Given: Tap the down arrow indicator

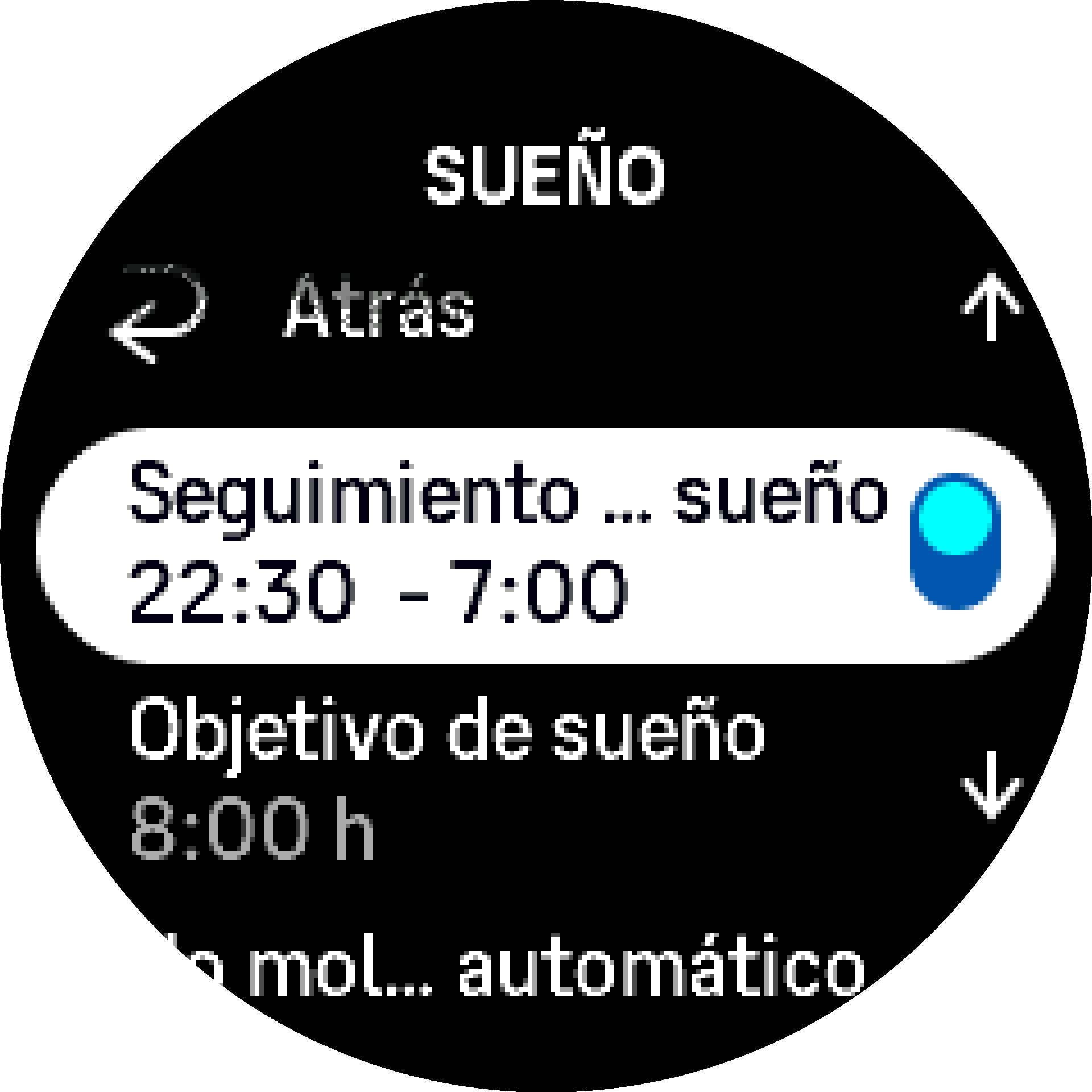Looking at the screenshot, I should click(x=991, y=784).
